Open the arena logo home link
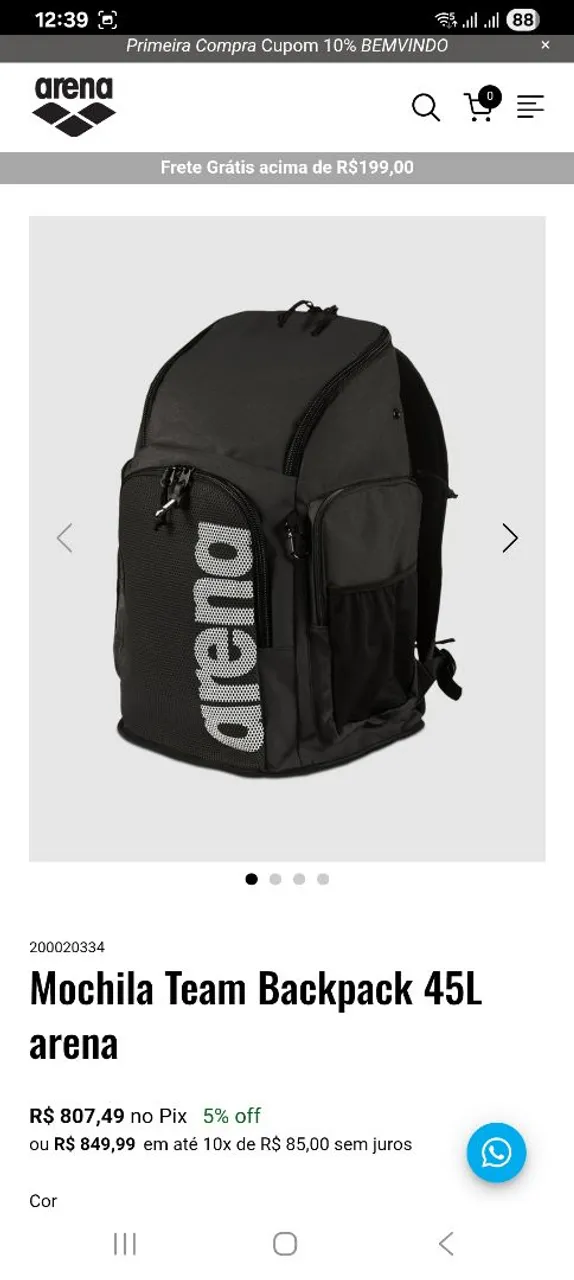Screen dimensions: 574x1280 click(x=74, y=106)
